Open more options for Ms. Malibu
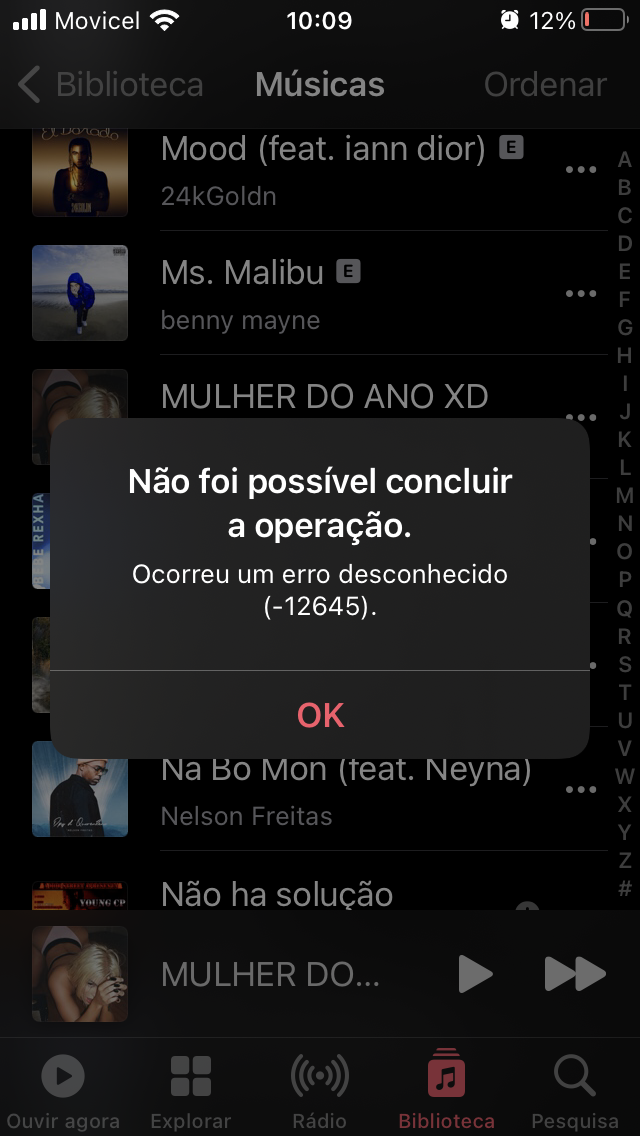The width and height of the screenshot is (640, 1136). pos(581,293)
